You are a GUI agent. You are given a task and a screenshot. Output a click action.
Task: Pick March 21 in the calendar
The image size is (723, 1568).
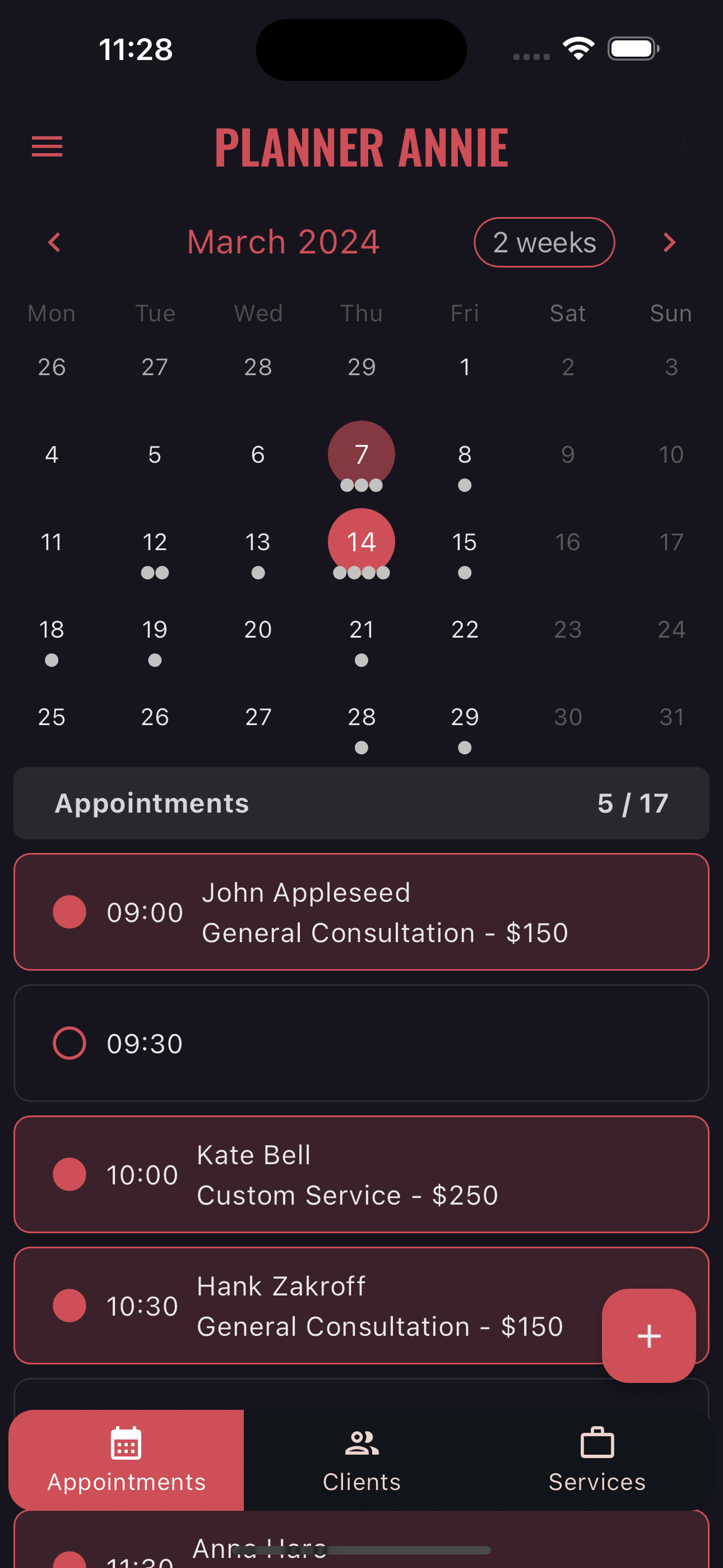pos(361,630)
